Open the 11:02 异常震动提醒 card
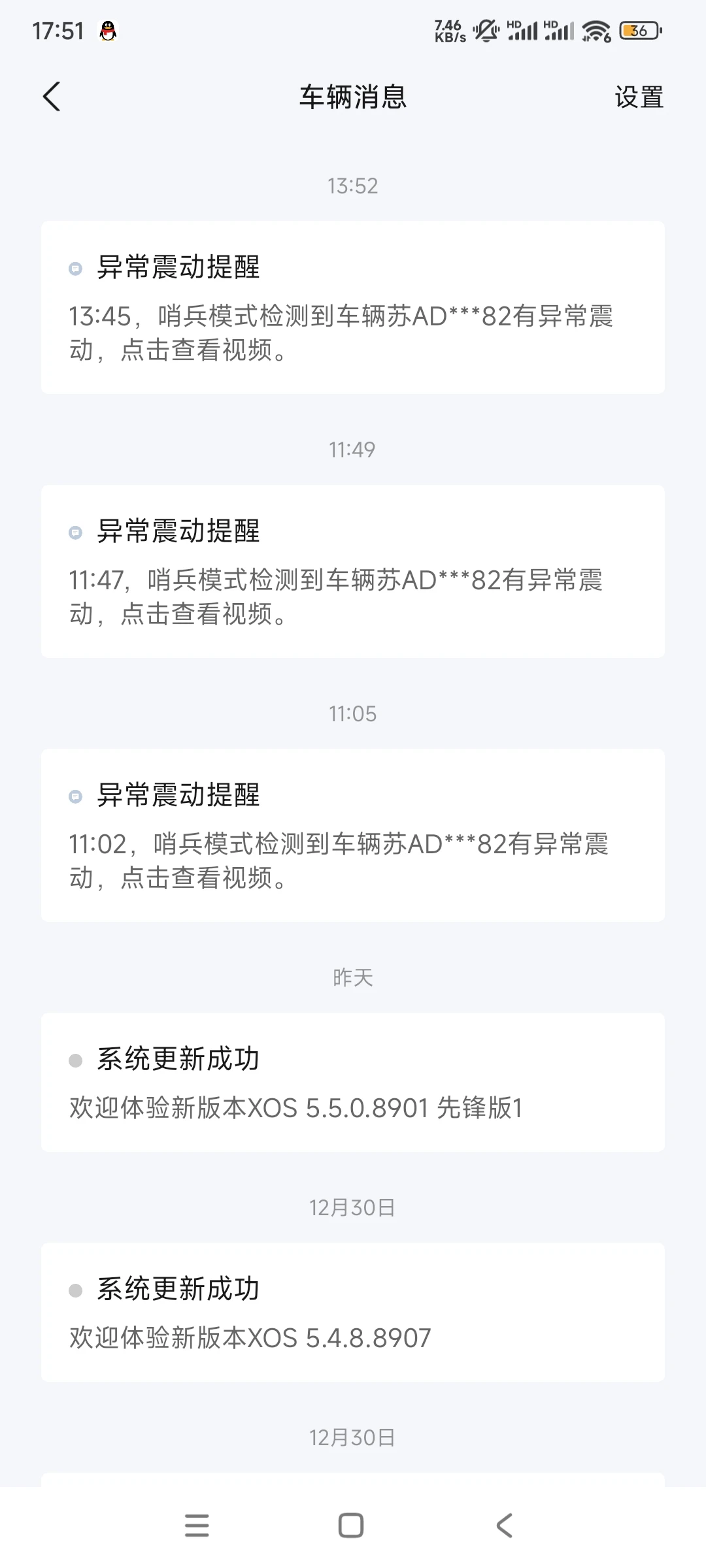 (x=353, y=835)
